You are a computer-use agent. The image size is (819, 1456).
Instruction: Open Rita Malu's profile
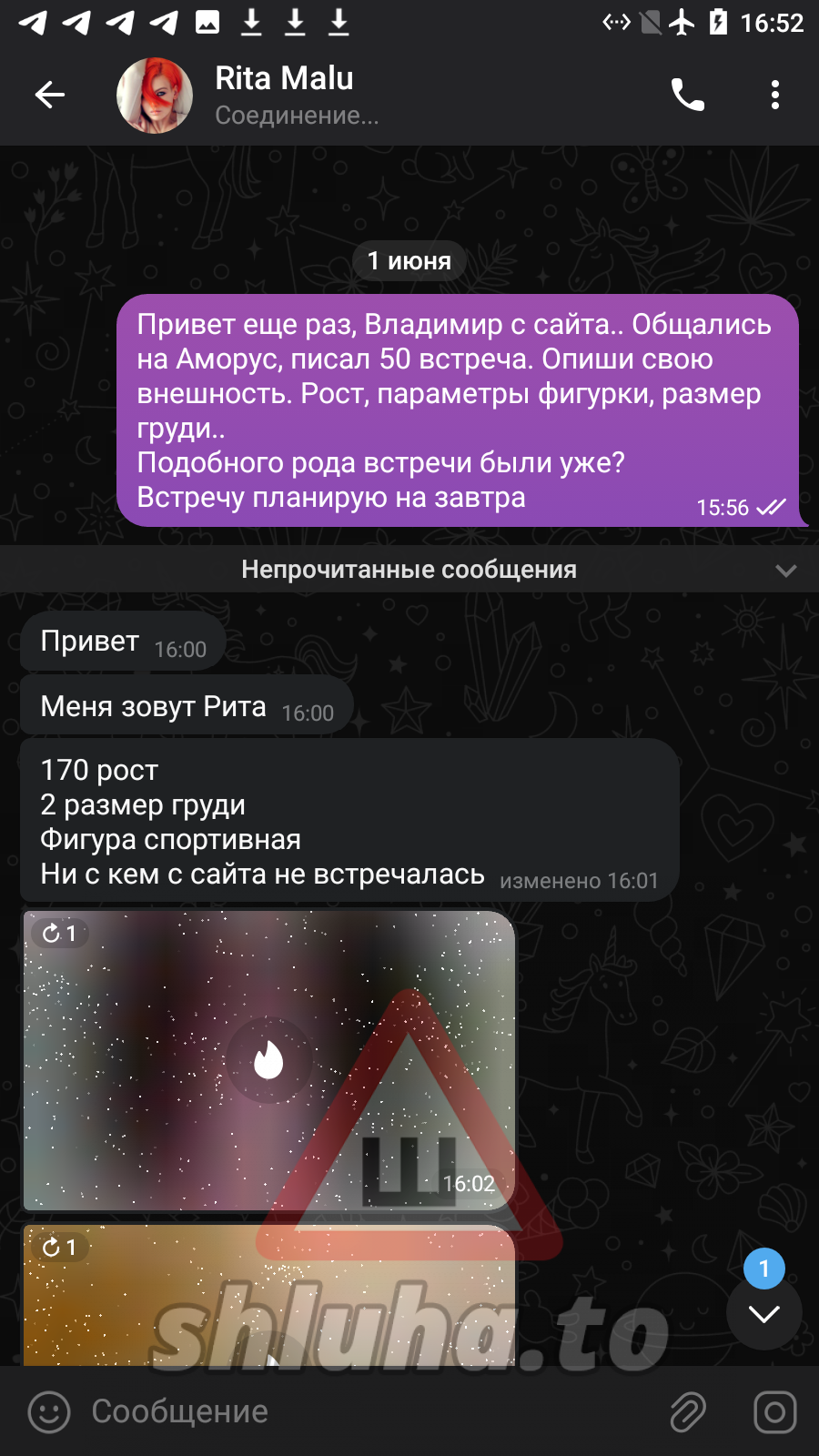pos(284,95)
